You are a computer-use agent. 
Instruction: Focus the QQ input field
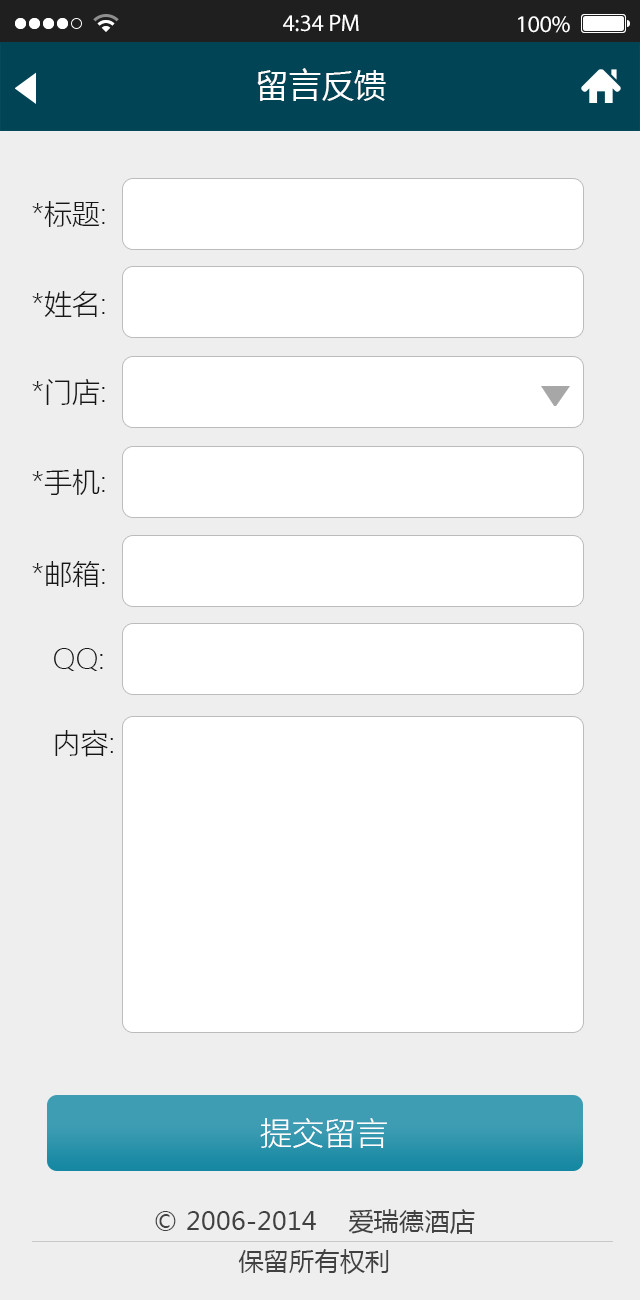pyautogui.click(x=352, y=659)
